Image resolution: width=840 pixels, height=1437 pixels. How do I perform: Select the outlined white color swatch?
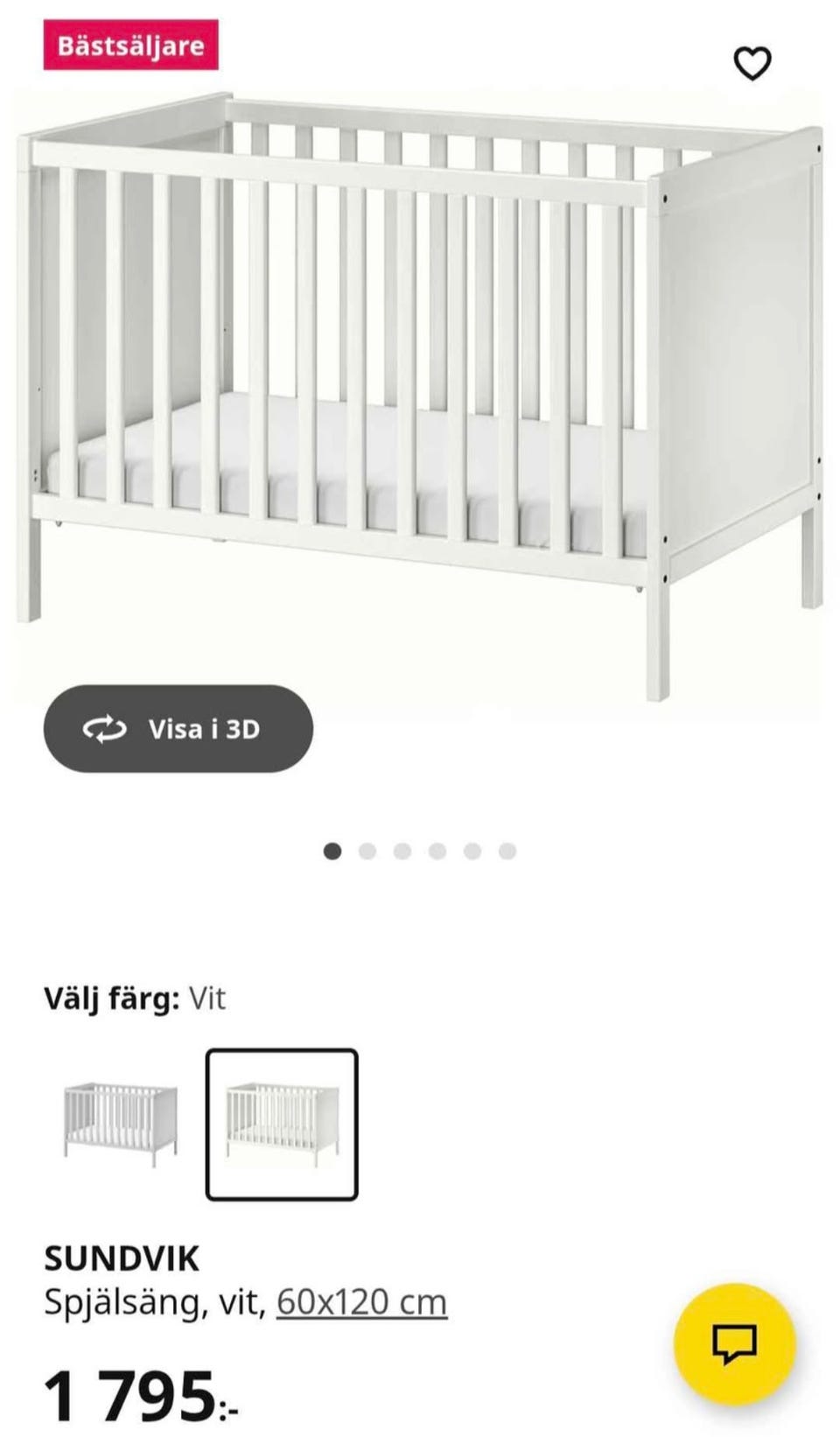[x=282, y=1124]
